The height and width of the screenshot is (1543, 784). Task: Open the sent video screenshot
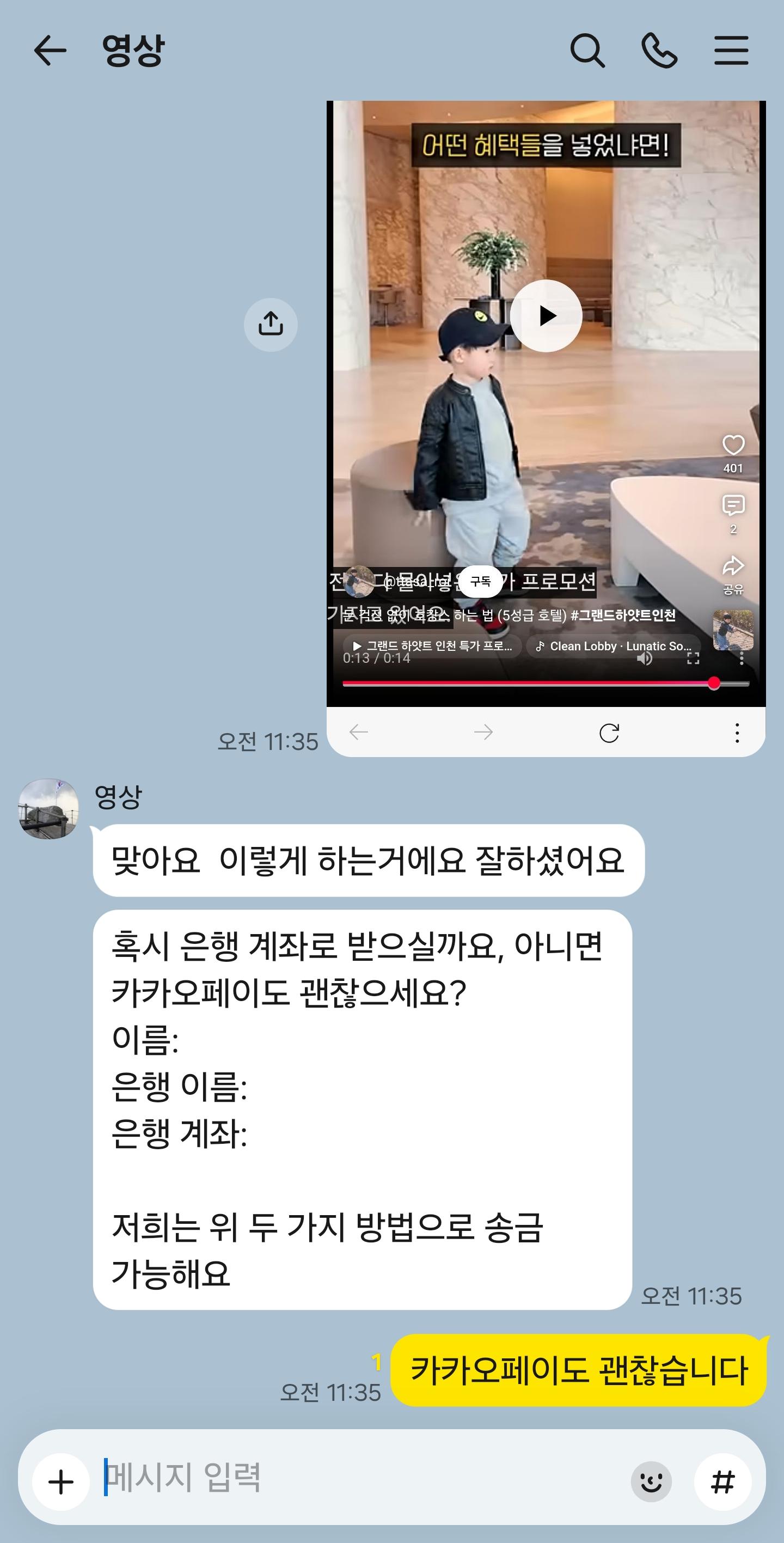tap(546, 428)
